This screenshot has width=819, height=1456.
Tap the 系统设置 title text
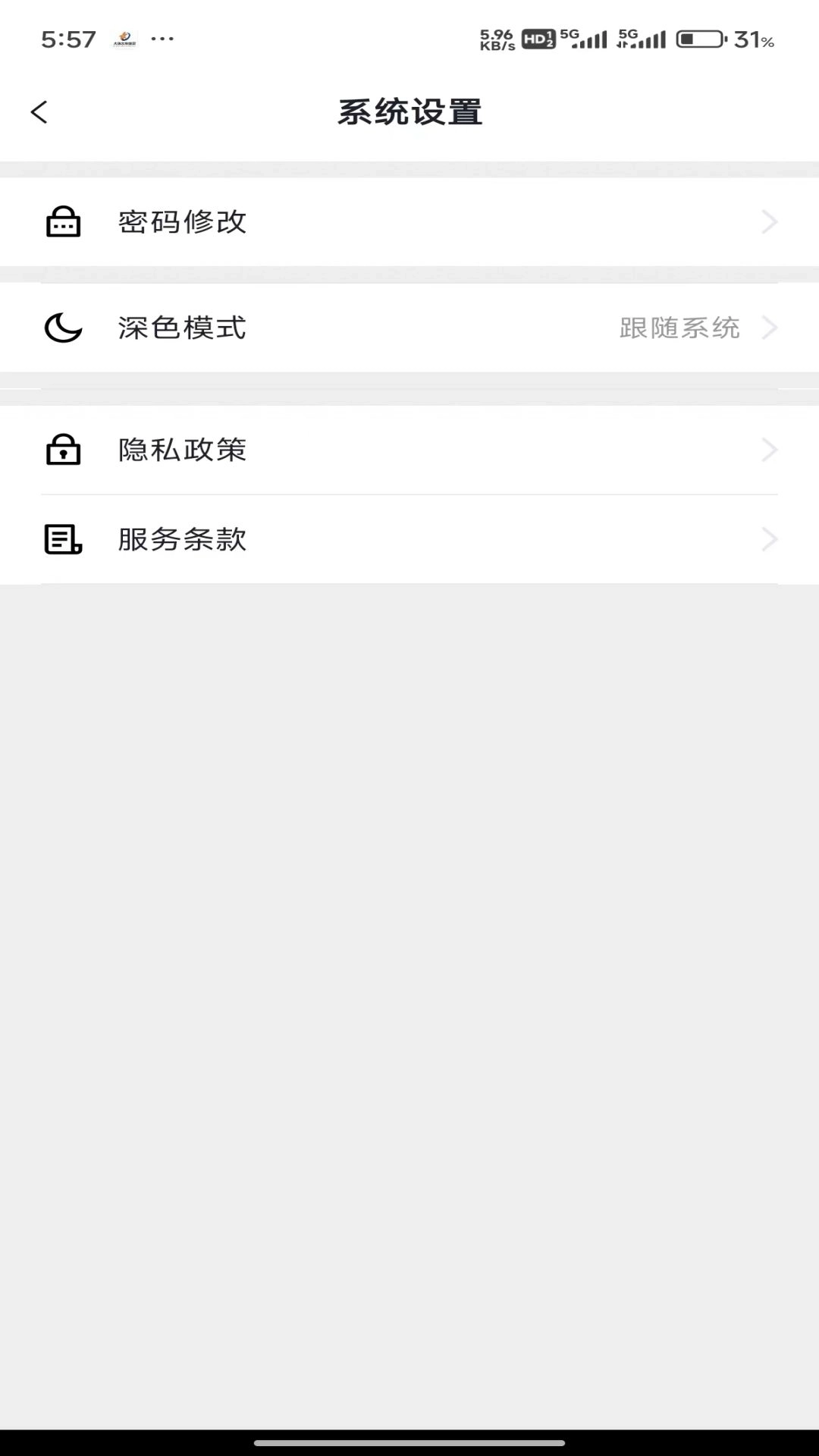click(409, 111)
